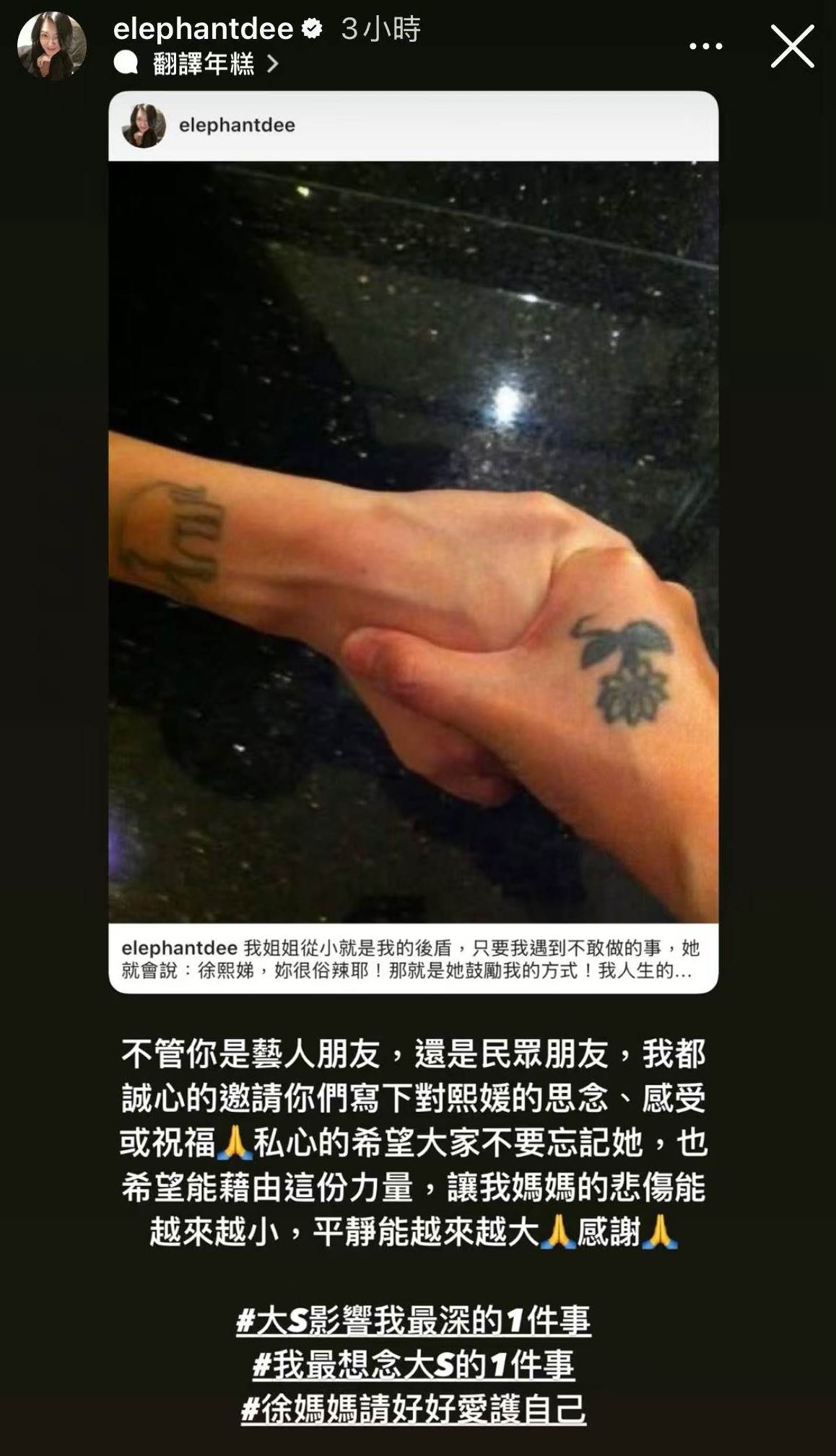Open hashtag #我最想念大S的1件事
The width and height of the screenshot is (836, 1456).
click(413, 1364)
